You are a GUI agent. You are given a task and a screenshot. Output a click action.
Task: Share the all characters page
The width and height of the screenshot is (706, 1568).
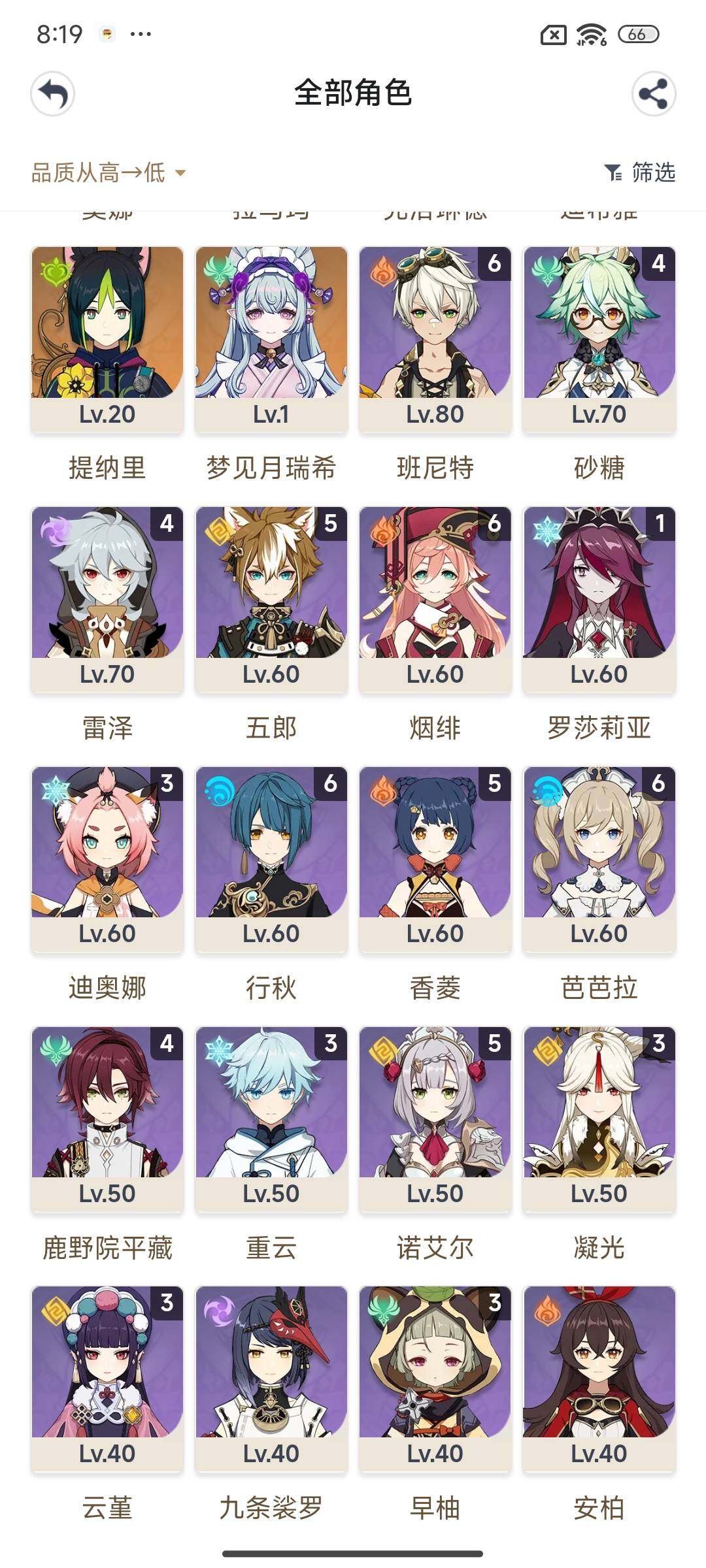pos(653,94)
